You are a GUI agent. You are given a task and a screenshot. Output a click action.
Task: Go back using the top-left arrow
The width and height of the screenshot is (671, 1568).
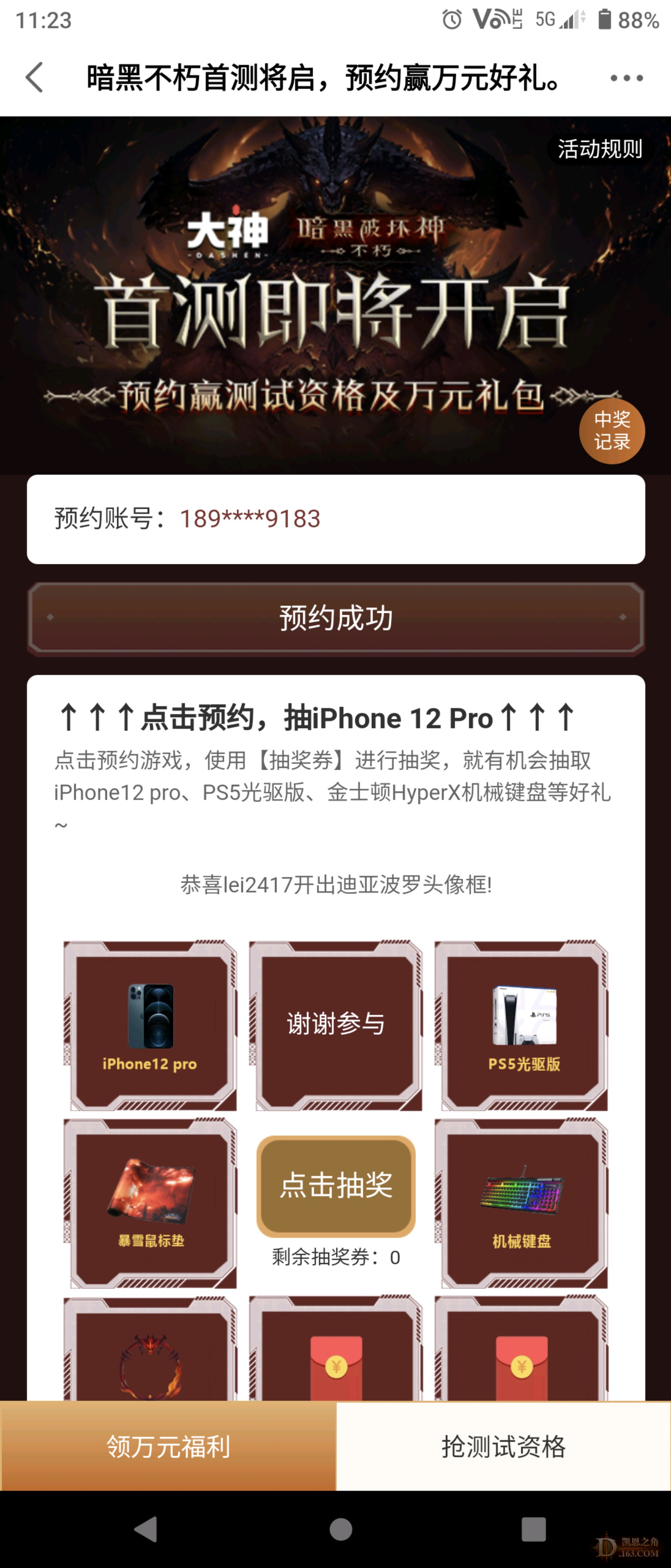tap(35, 77)
